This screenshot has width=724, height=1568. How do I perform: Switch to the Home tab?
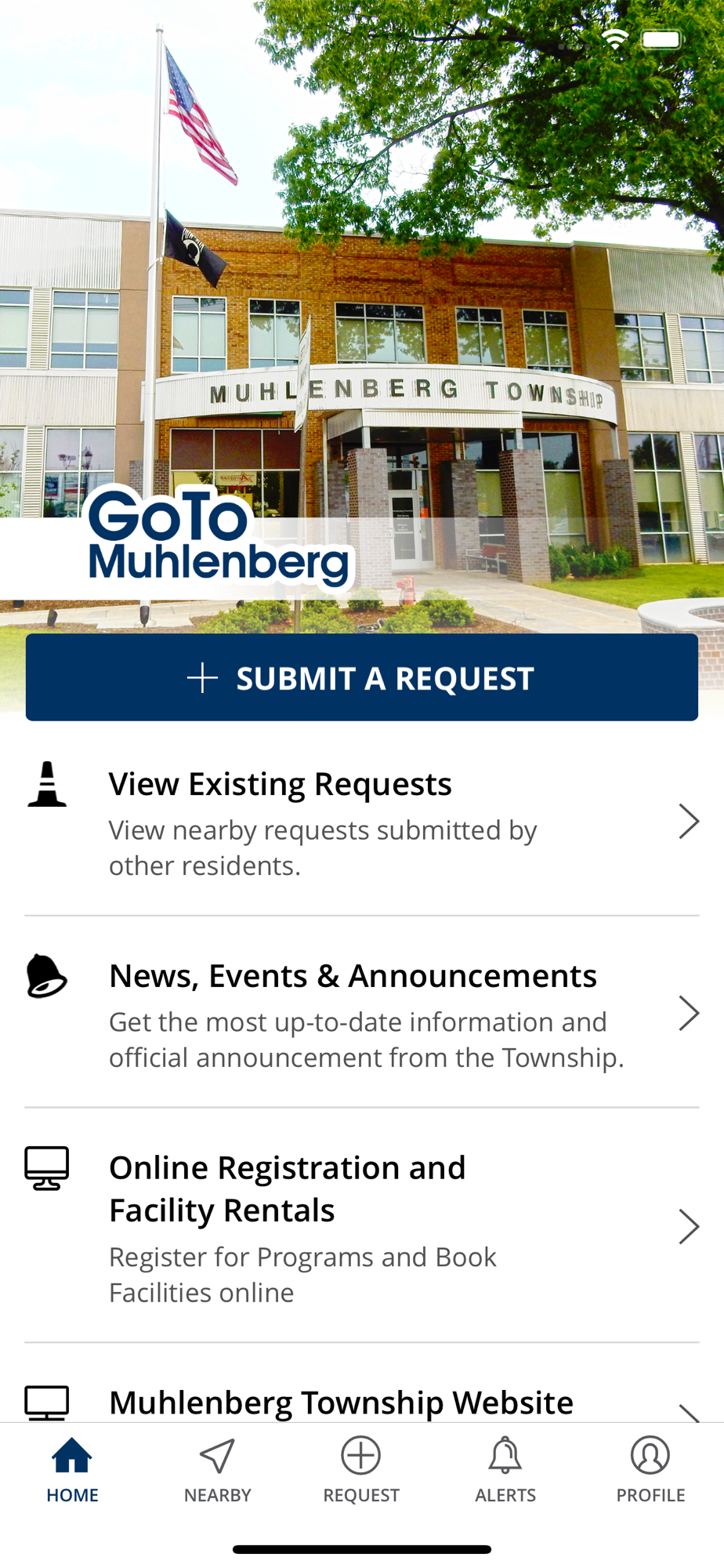(x=72, y=1470)
